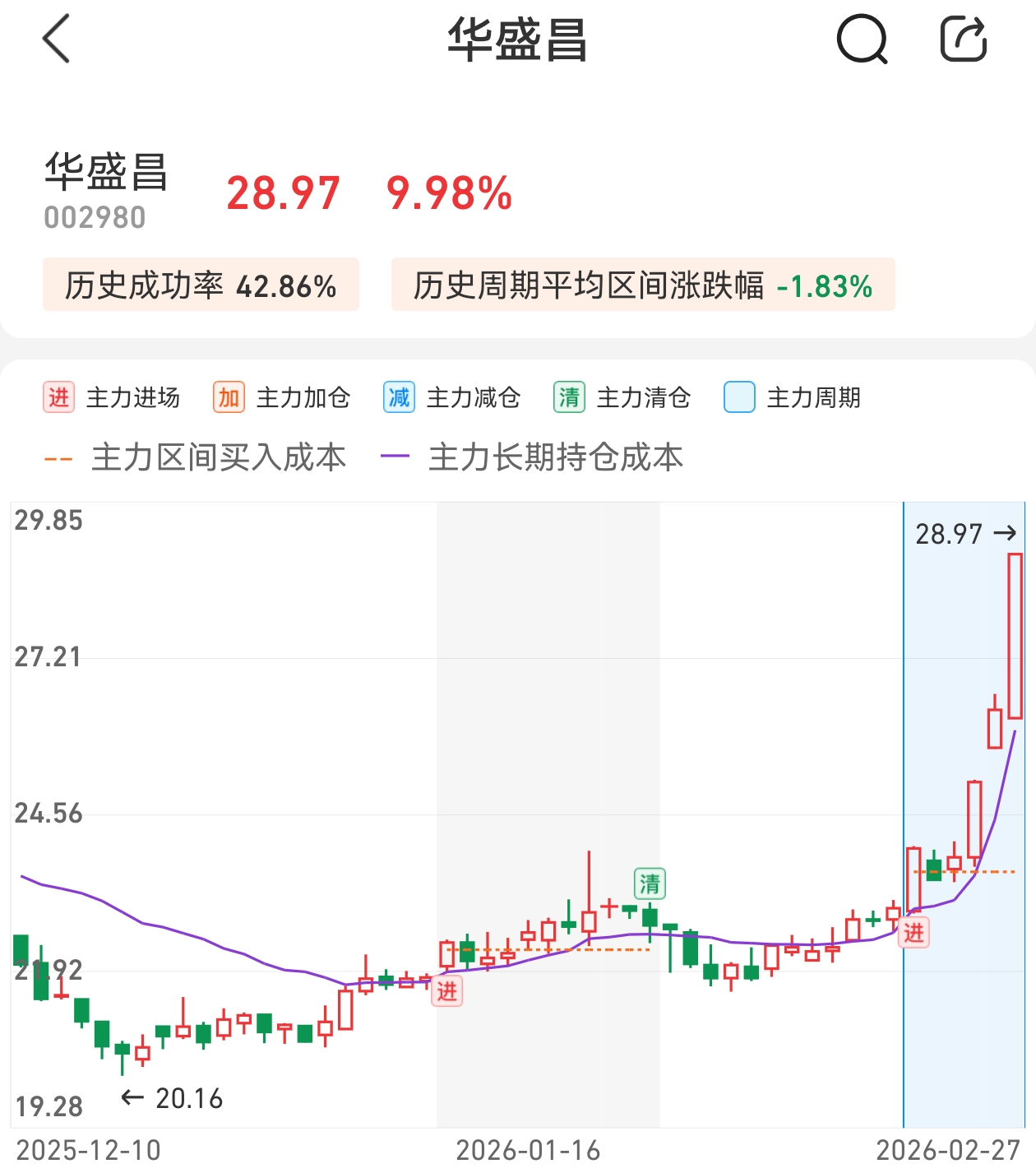
Task: Tap the 清 marker on the candlestick chart
Action: [650, 884]
